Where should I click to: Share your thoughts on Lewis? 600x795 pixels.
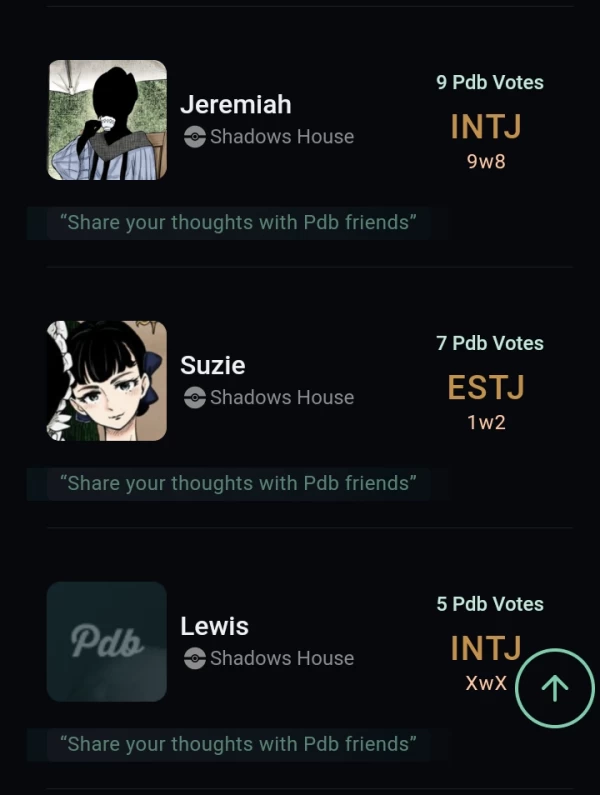[x=238, y=744]
